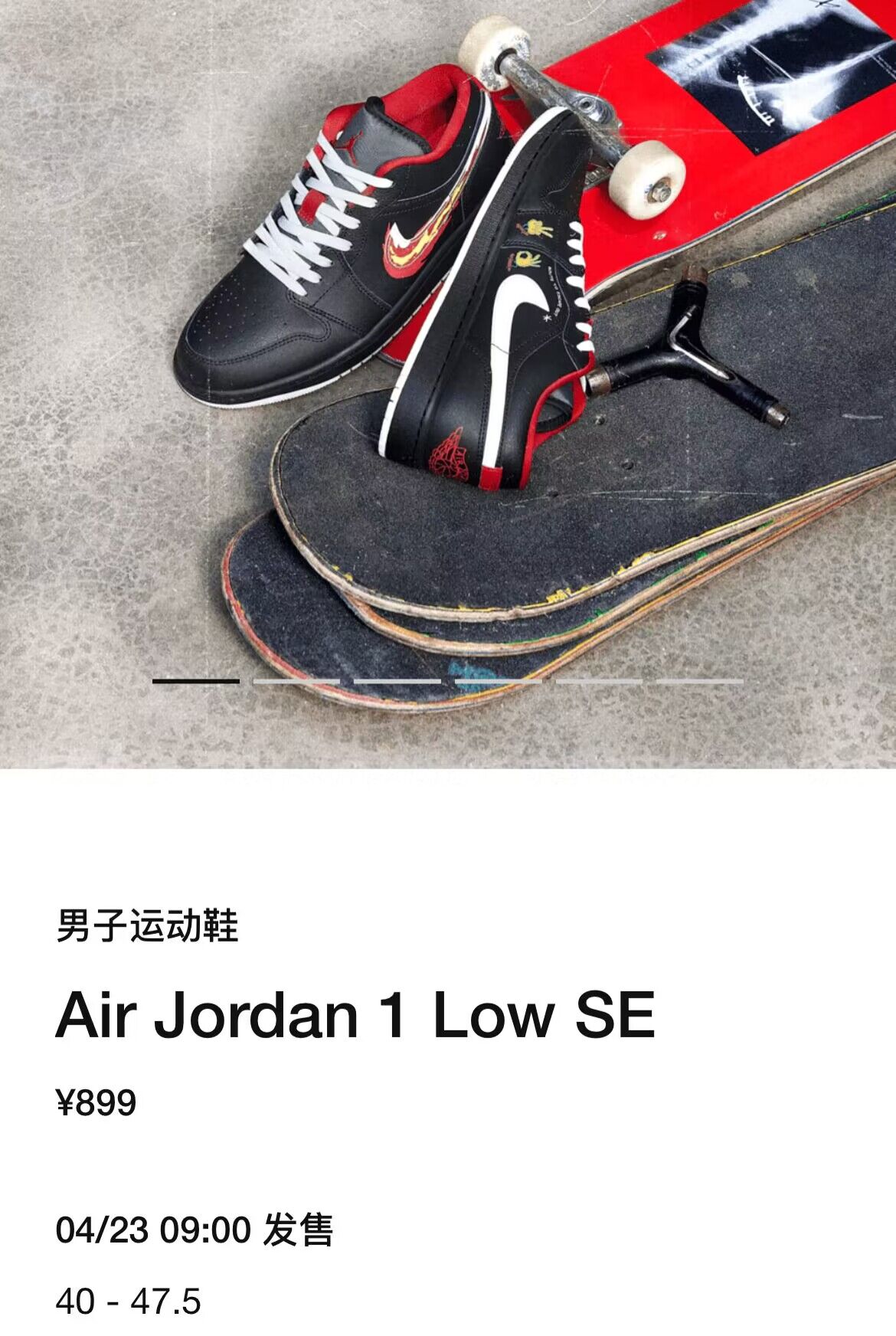Select the last segment of the image indicator

pos(699,680)
